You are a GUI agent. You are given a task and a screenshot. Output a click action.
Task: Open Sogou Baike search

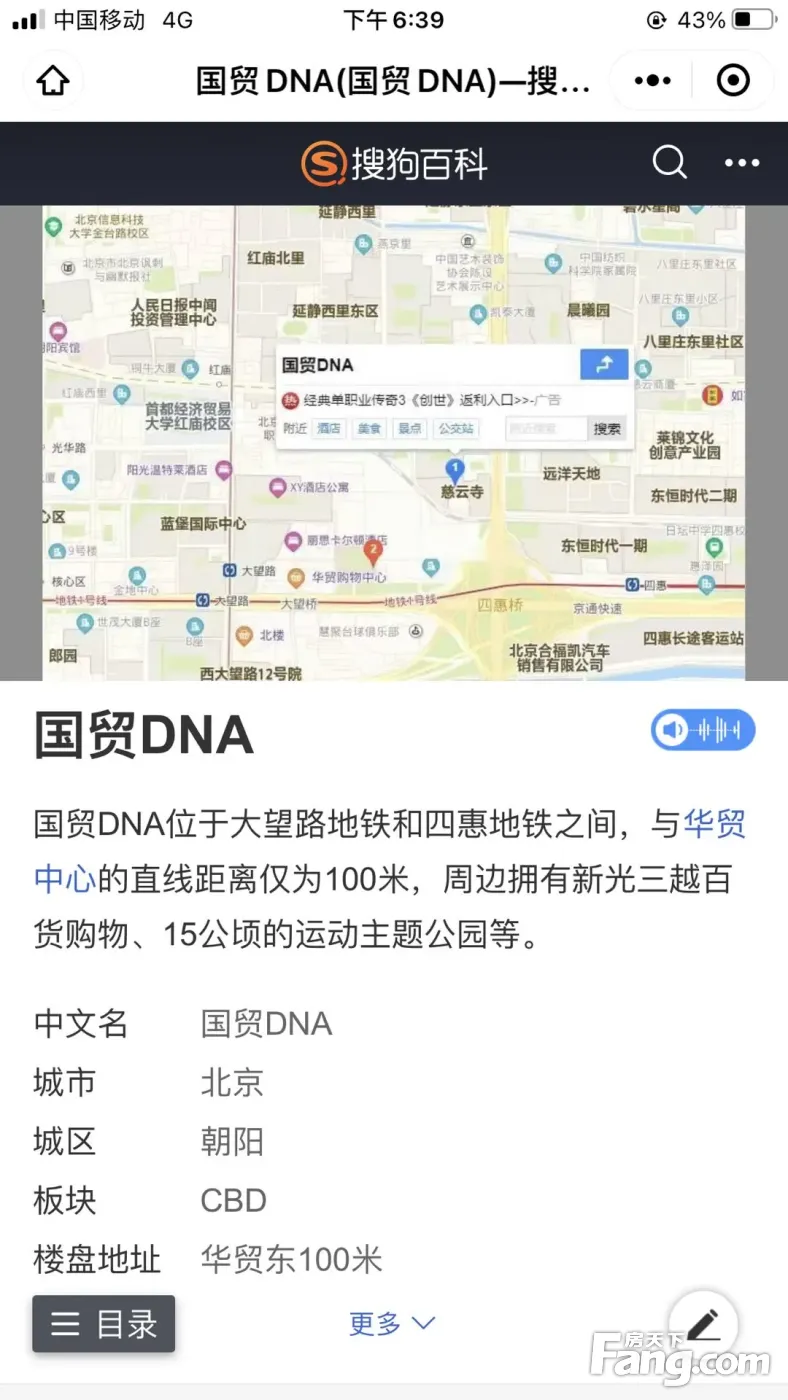[x=669, y=162]
